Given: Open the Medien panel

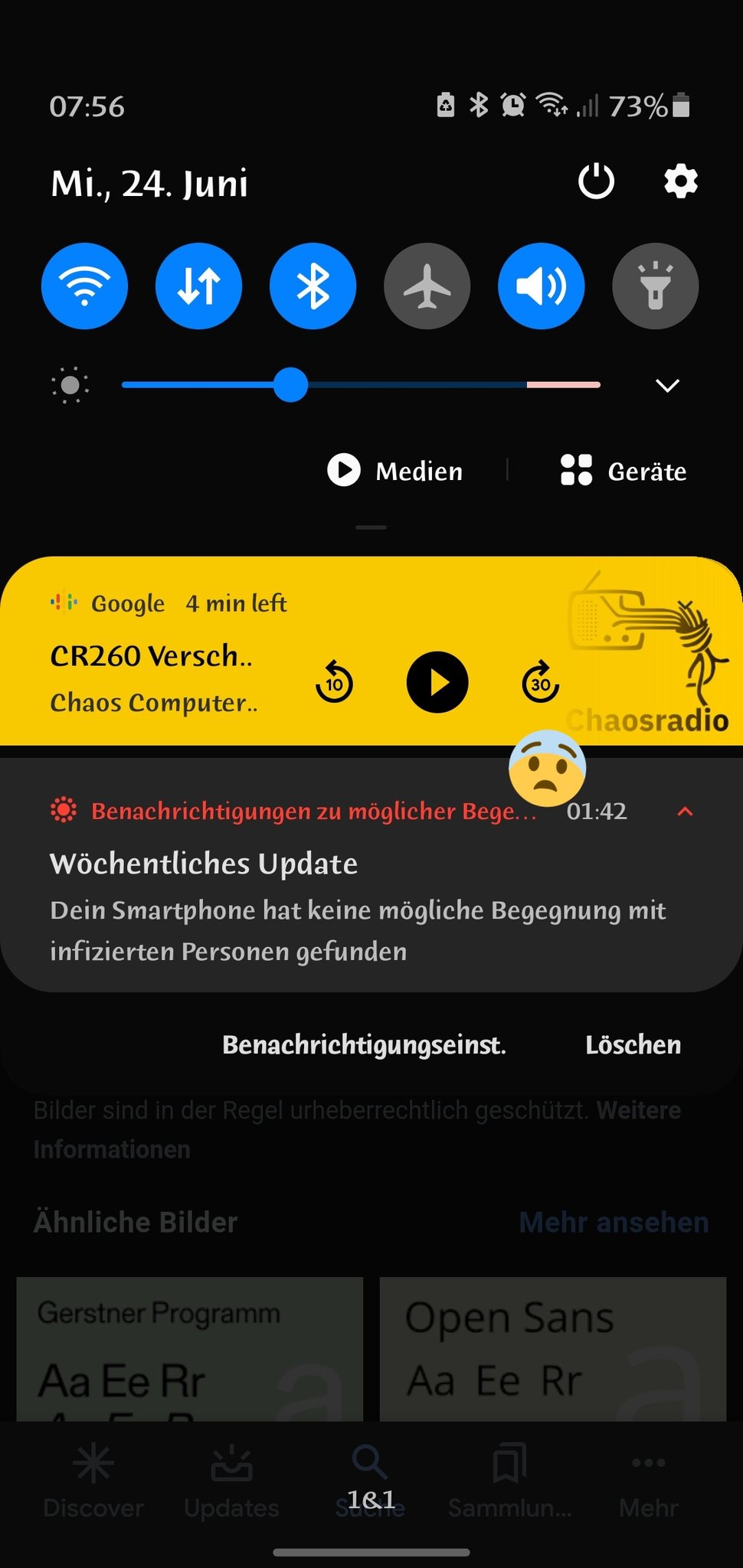Looking at the screenshot, I should pos(395,471).
